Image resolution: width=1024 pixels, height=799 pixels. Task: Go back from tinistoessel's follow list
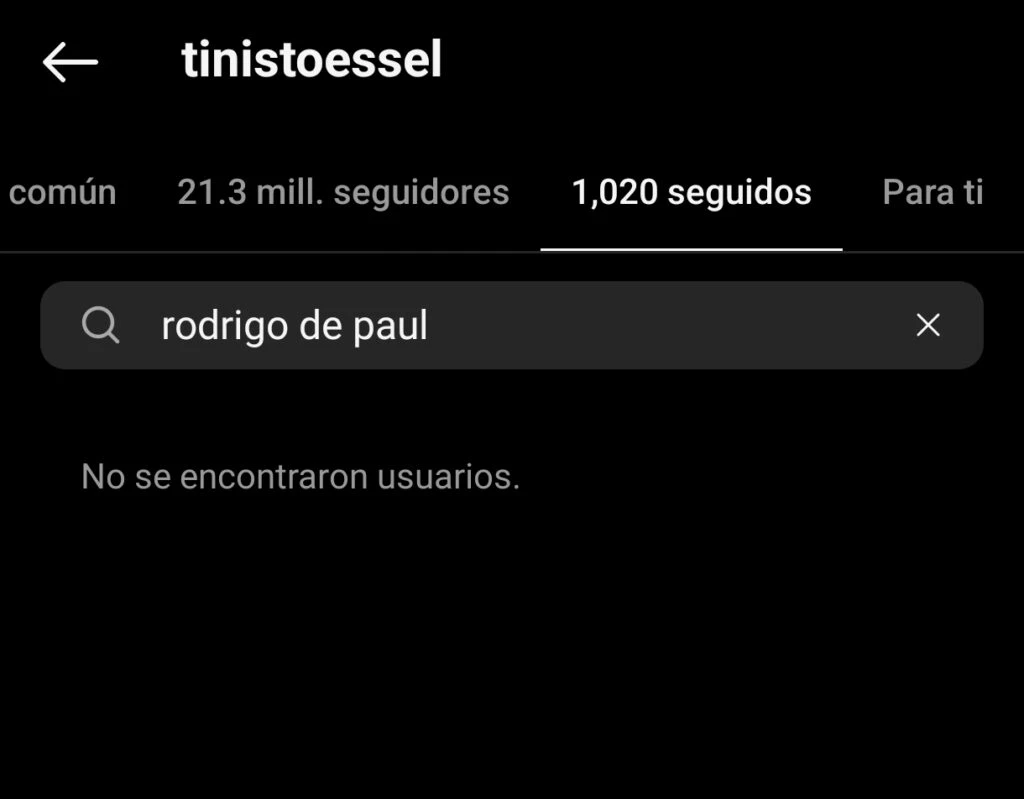[x=70, y=62]
